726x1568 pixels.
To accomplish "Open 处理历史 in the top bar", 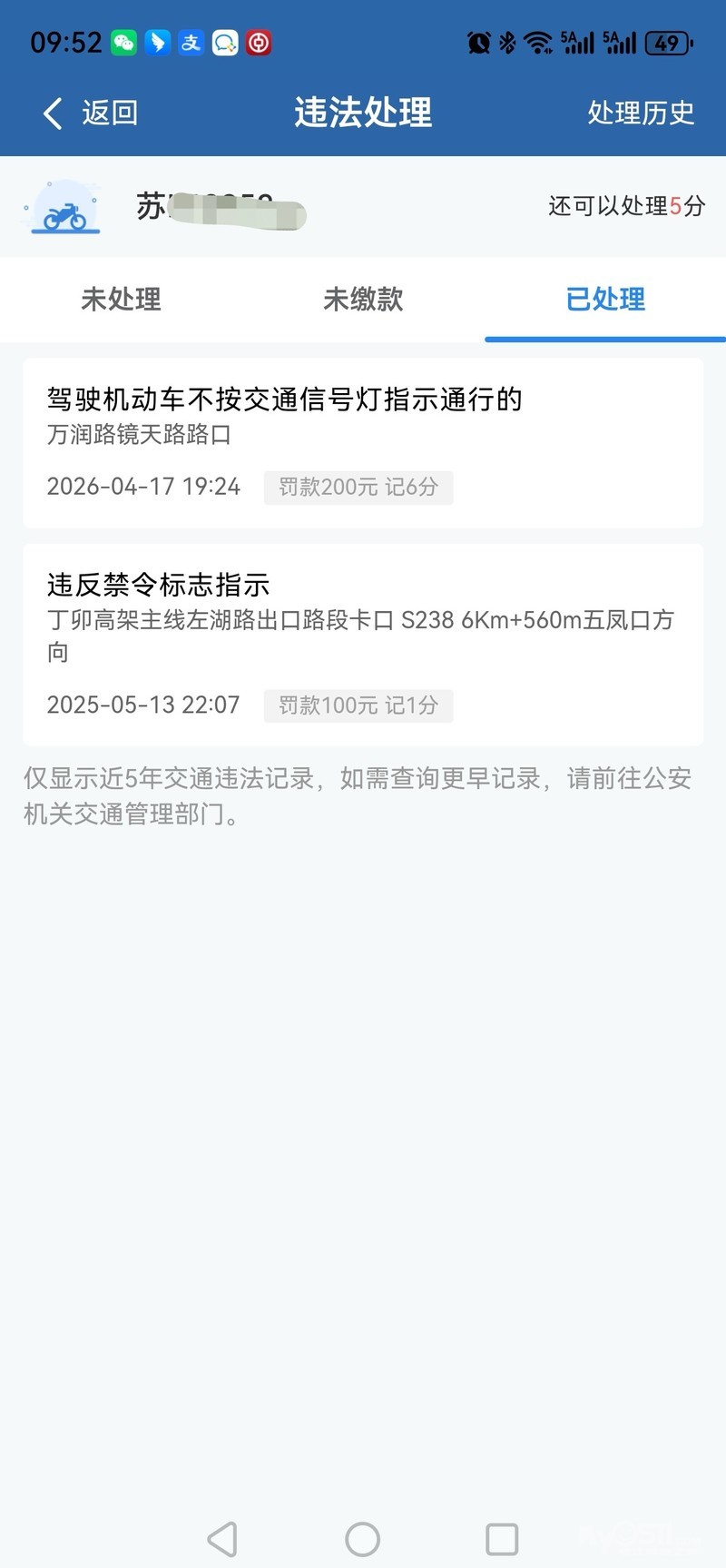I will [641, 113].
